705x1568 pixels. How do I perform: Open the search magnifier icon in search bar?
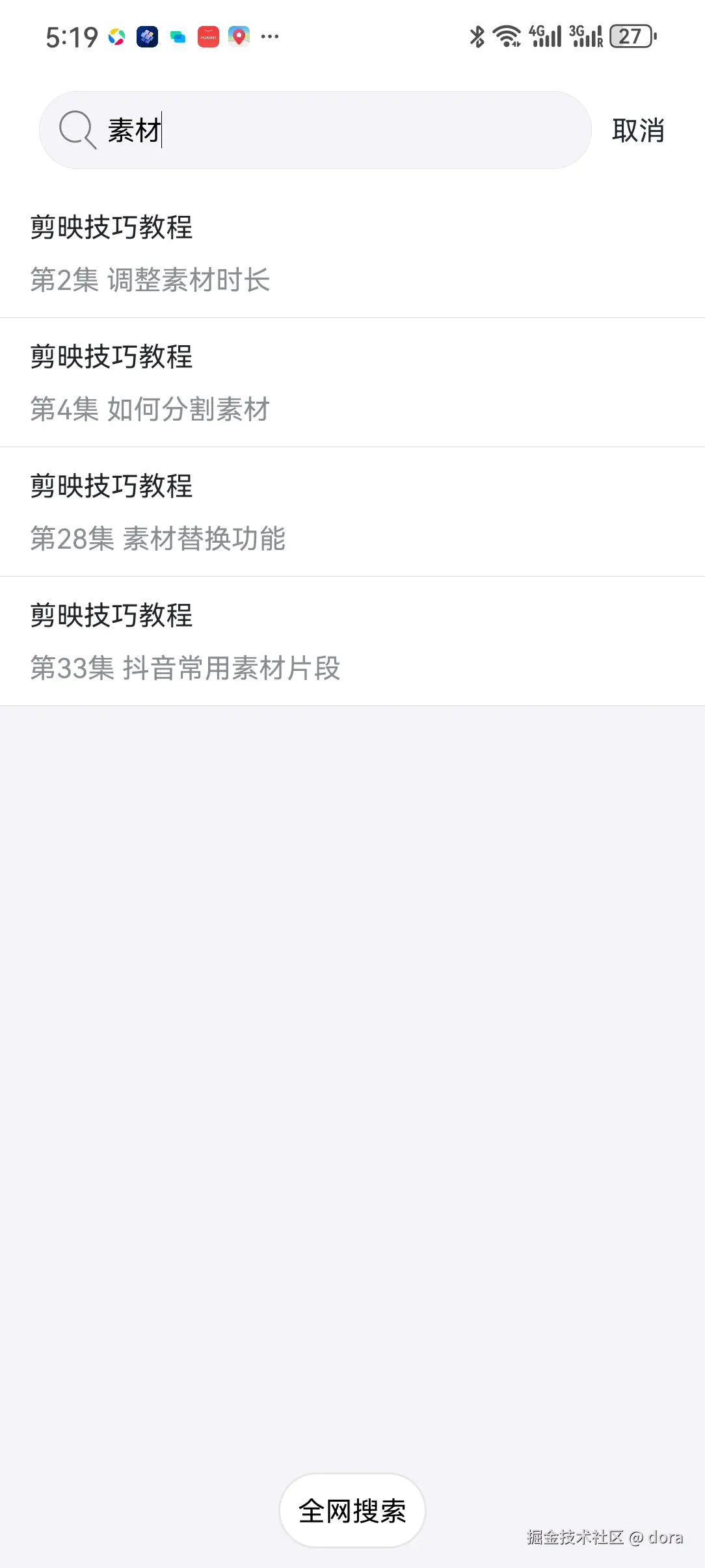point(75,129)
